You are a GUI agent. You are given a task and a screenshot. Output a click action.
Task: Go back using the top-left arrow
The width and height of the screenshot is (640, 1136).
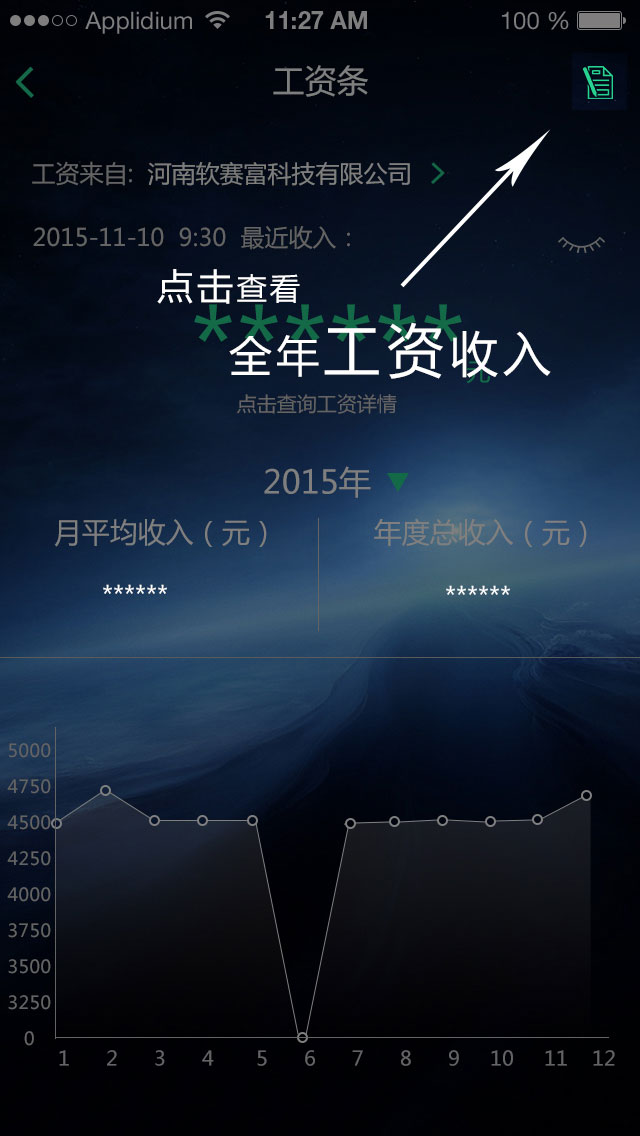pyautogui.click(x=25, y=82)
